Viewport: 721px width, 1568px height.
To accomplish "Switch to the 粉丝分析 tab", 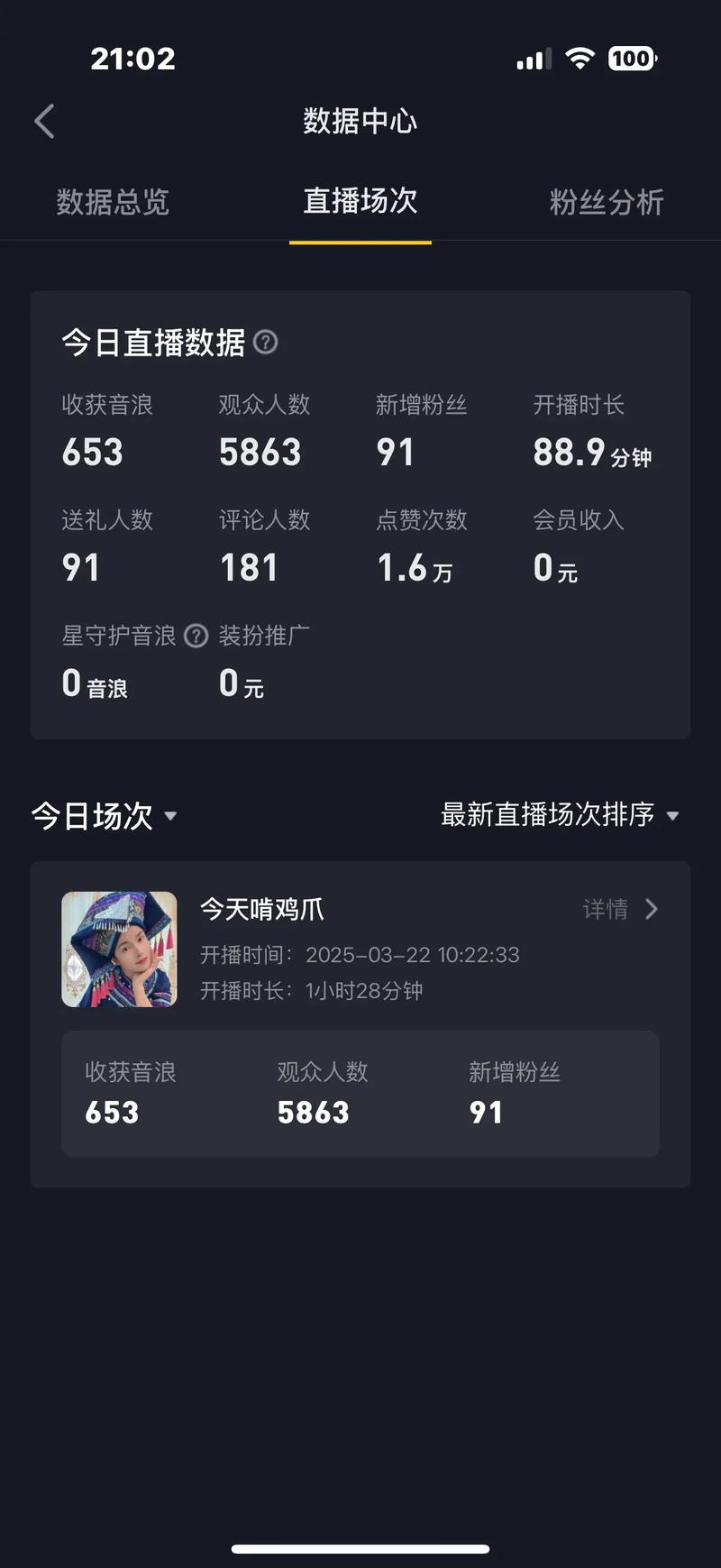I will pyautogui.click(x=607, y=202).
